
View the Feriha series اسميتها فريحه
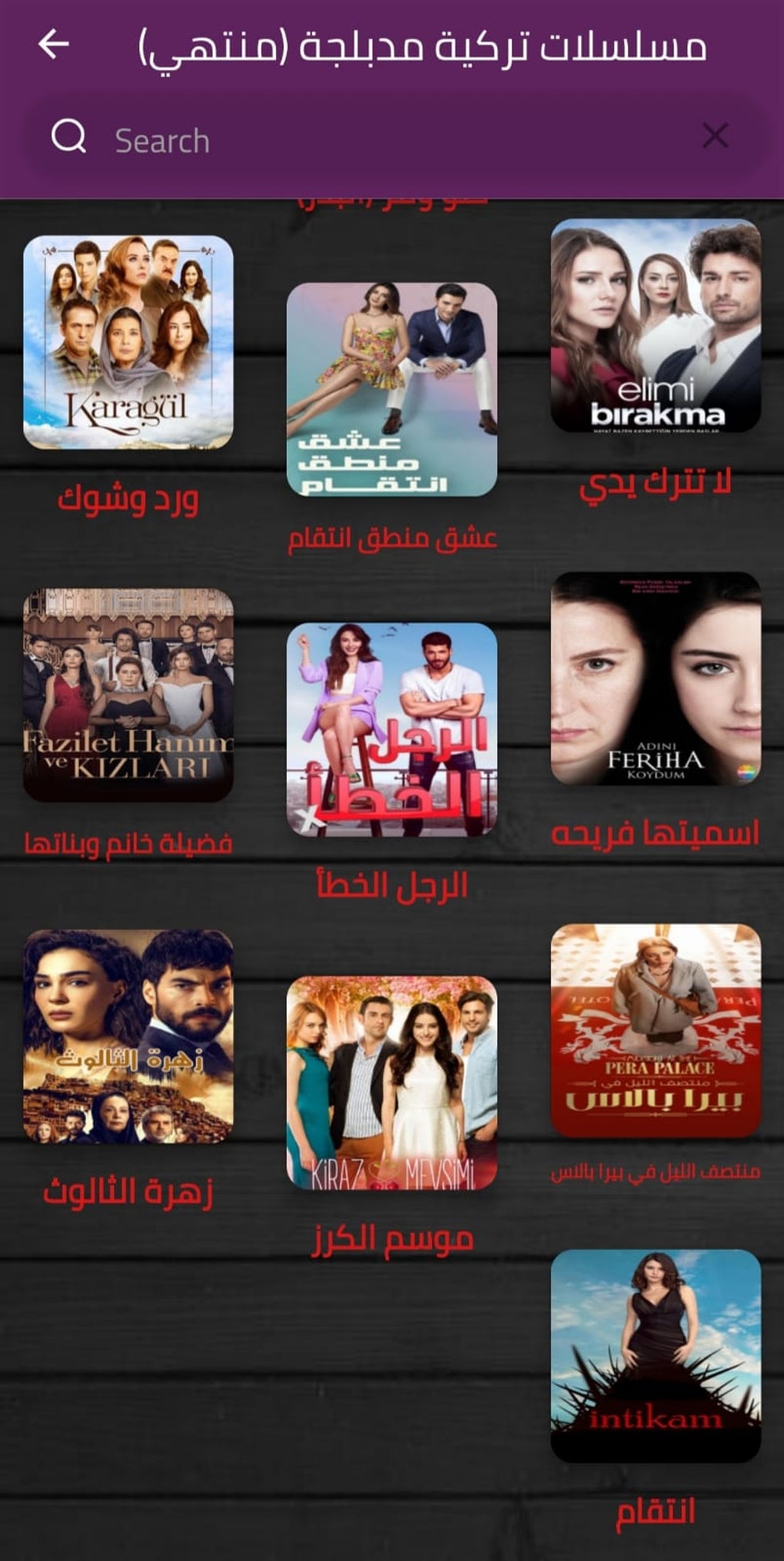click(x=656, y=678)
